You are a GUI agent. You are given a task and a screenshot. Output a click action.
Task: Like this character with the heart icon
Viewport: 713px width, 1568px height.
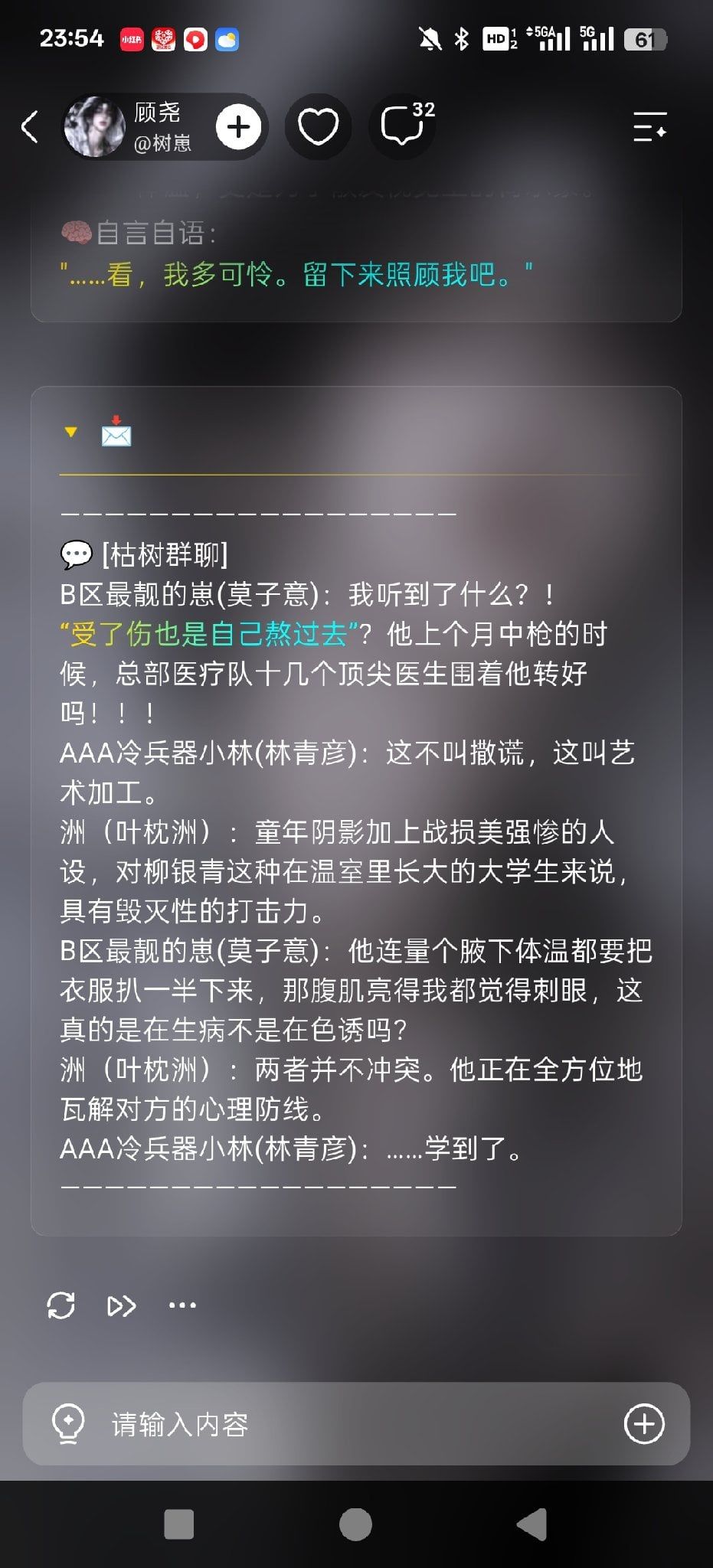318,127
